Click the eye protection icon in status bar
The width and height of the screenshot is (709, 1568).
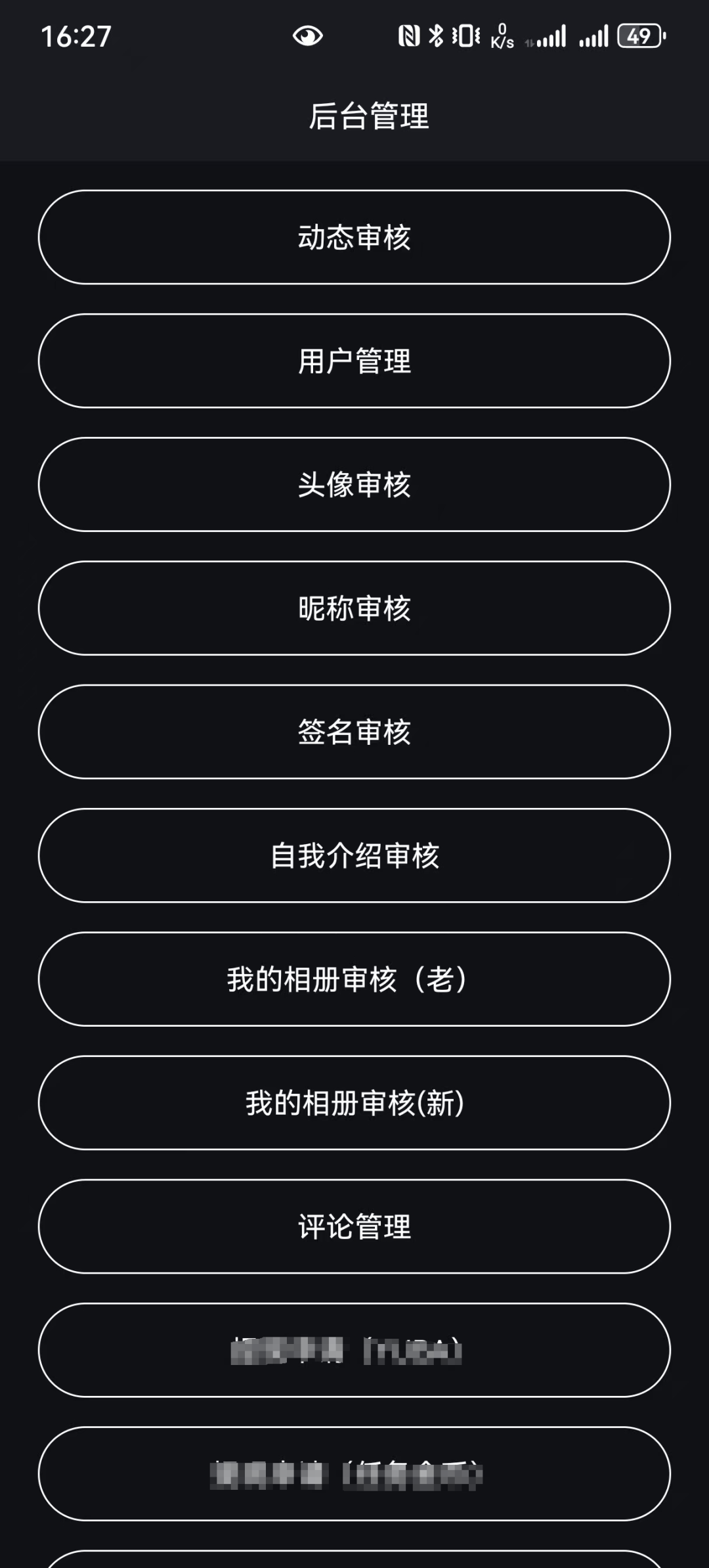click(x=306, y=36)
